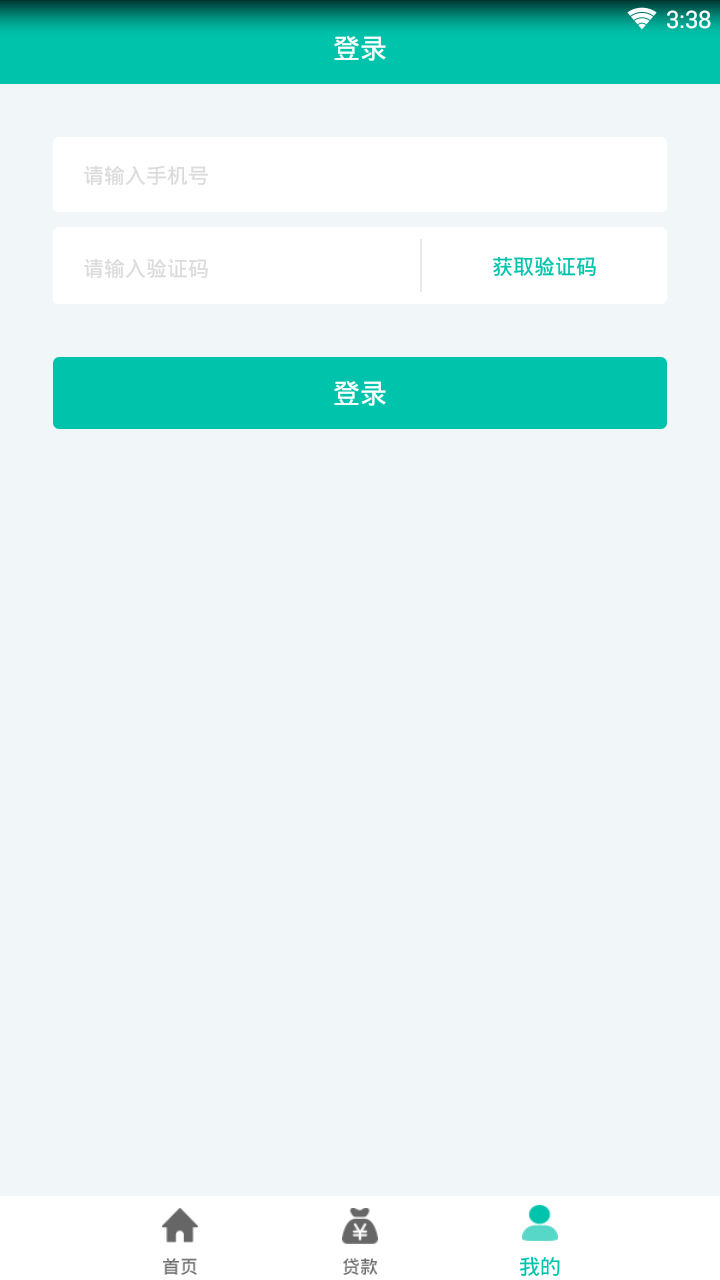720x1280 pixels.
Task: Switch to the 首页 home tab
Action: 180,1241
